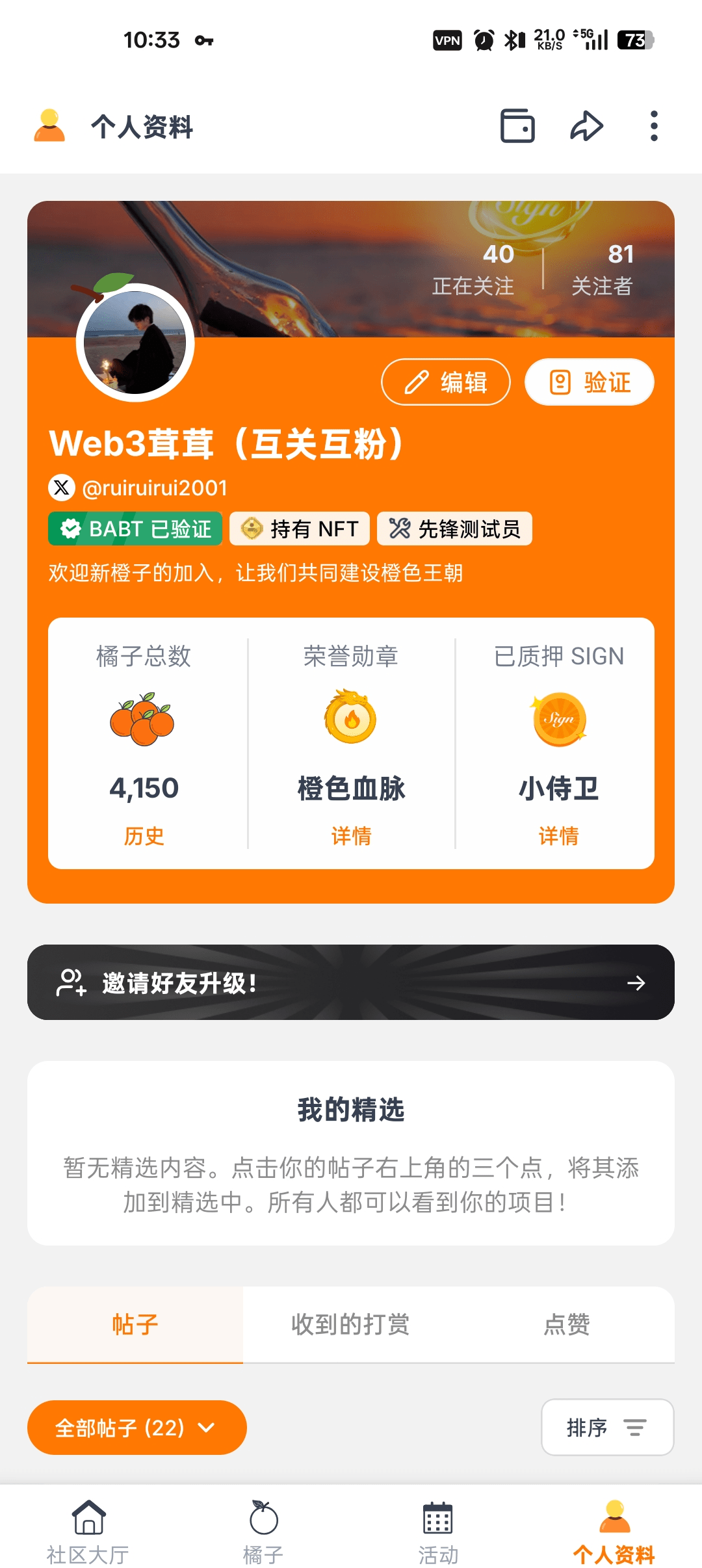This screenshot has width=702, height=1568.
Task: Open the 邀请好友升级 invite banner
Action: (351, 982)
